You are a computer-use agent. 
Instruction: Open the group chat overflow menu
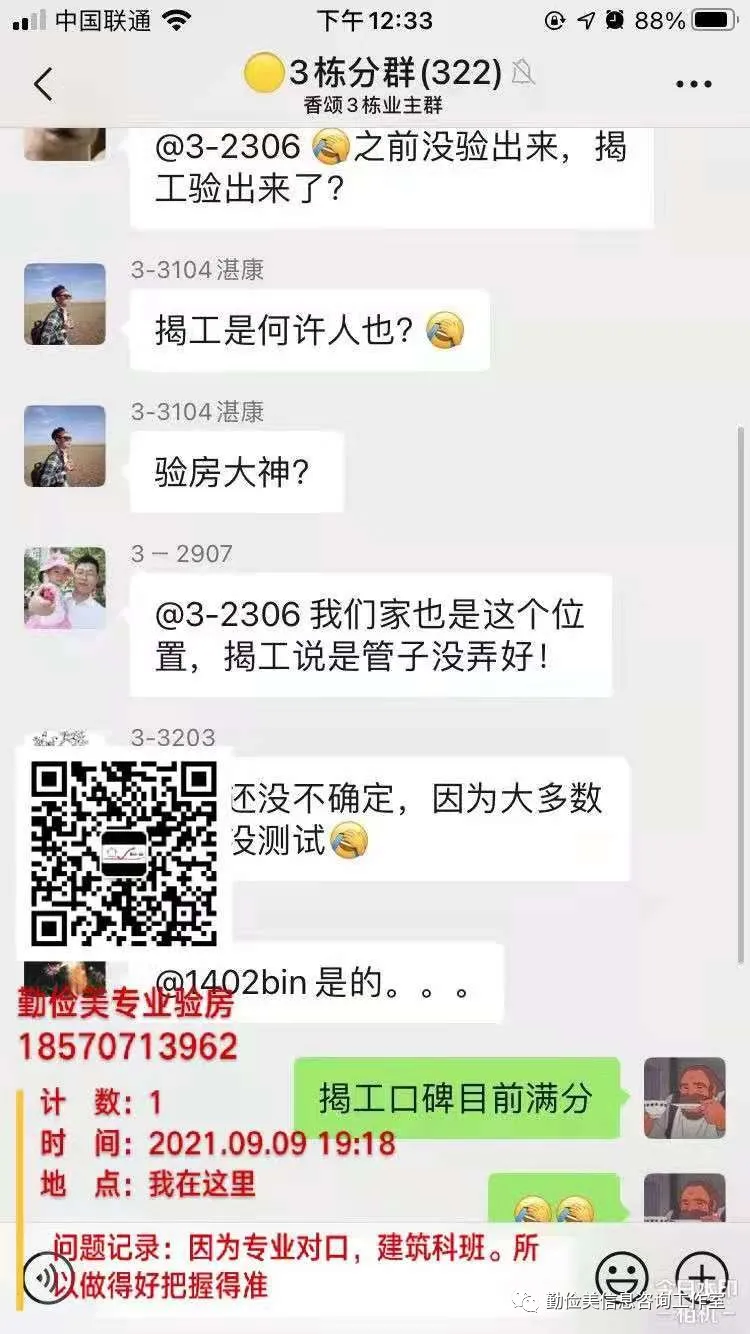[x=693, y=85]
